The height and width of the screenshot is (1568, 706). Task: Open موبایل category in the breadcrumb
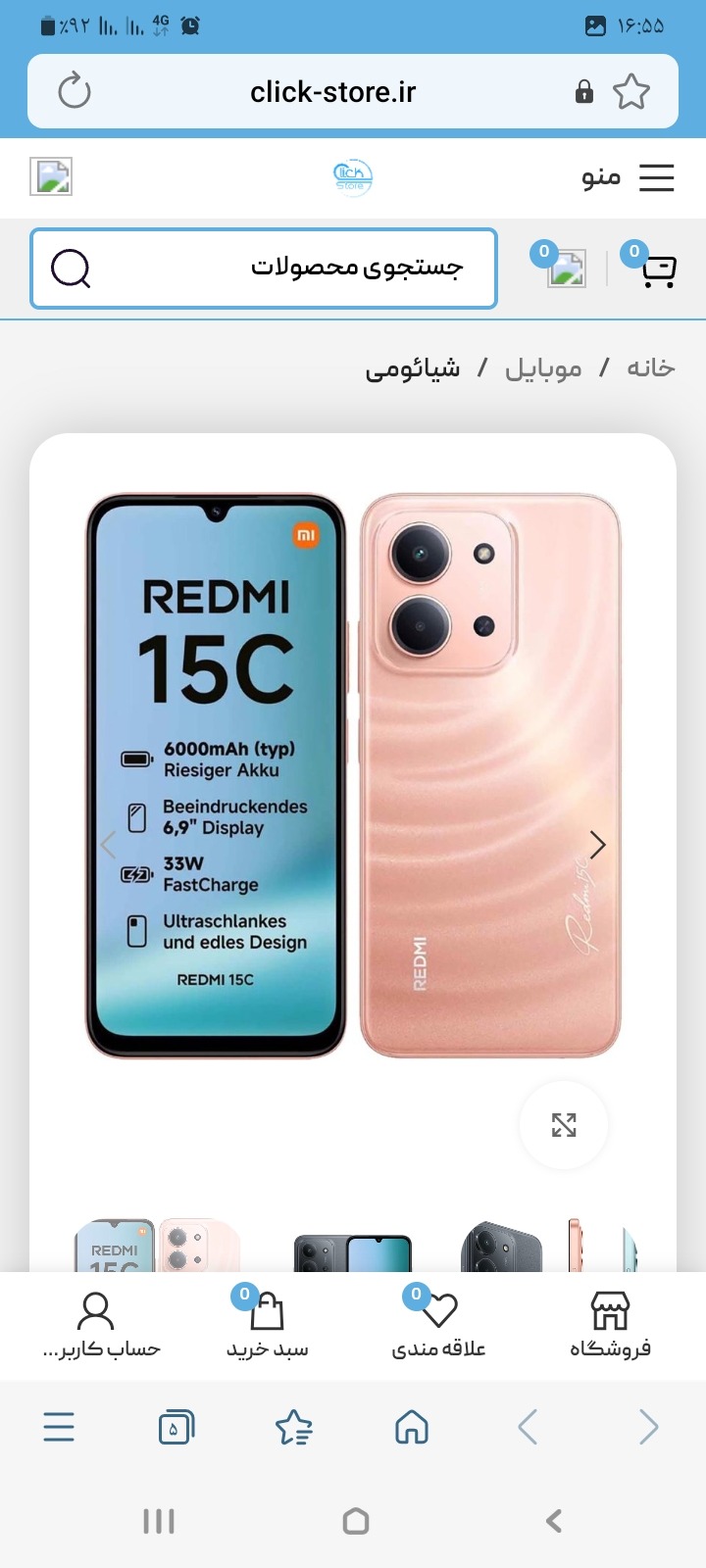[543, 367]
